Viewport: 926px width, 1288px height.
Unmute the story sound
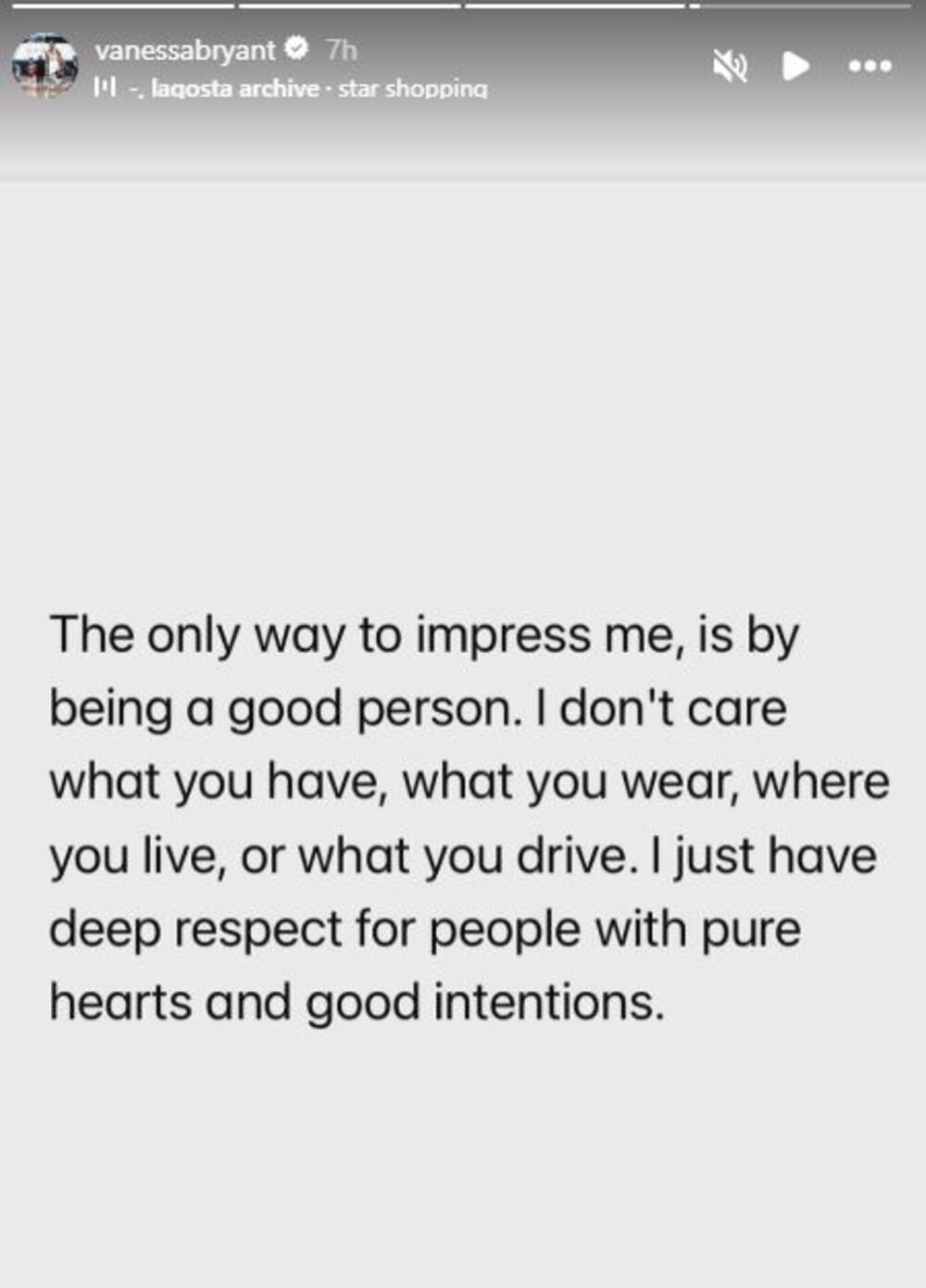click(x=730, y=66)
